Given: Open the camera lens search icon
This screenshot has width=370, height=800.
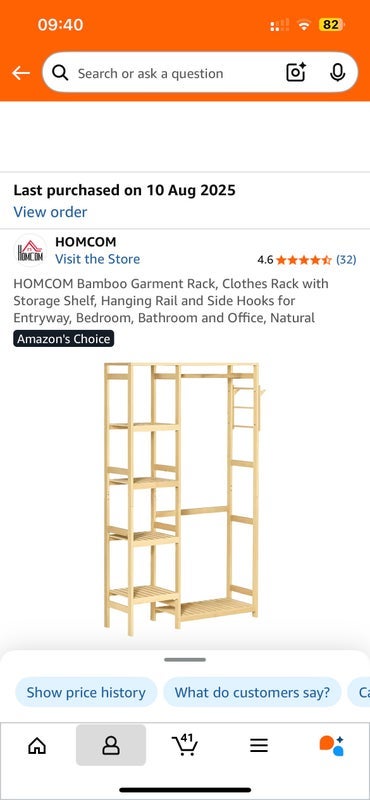Looking at the screenshot, I should pos(296,73).
